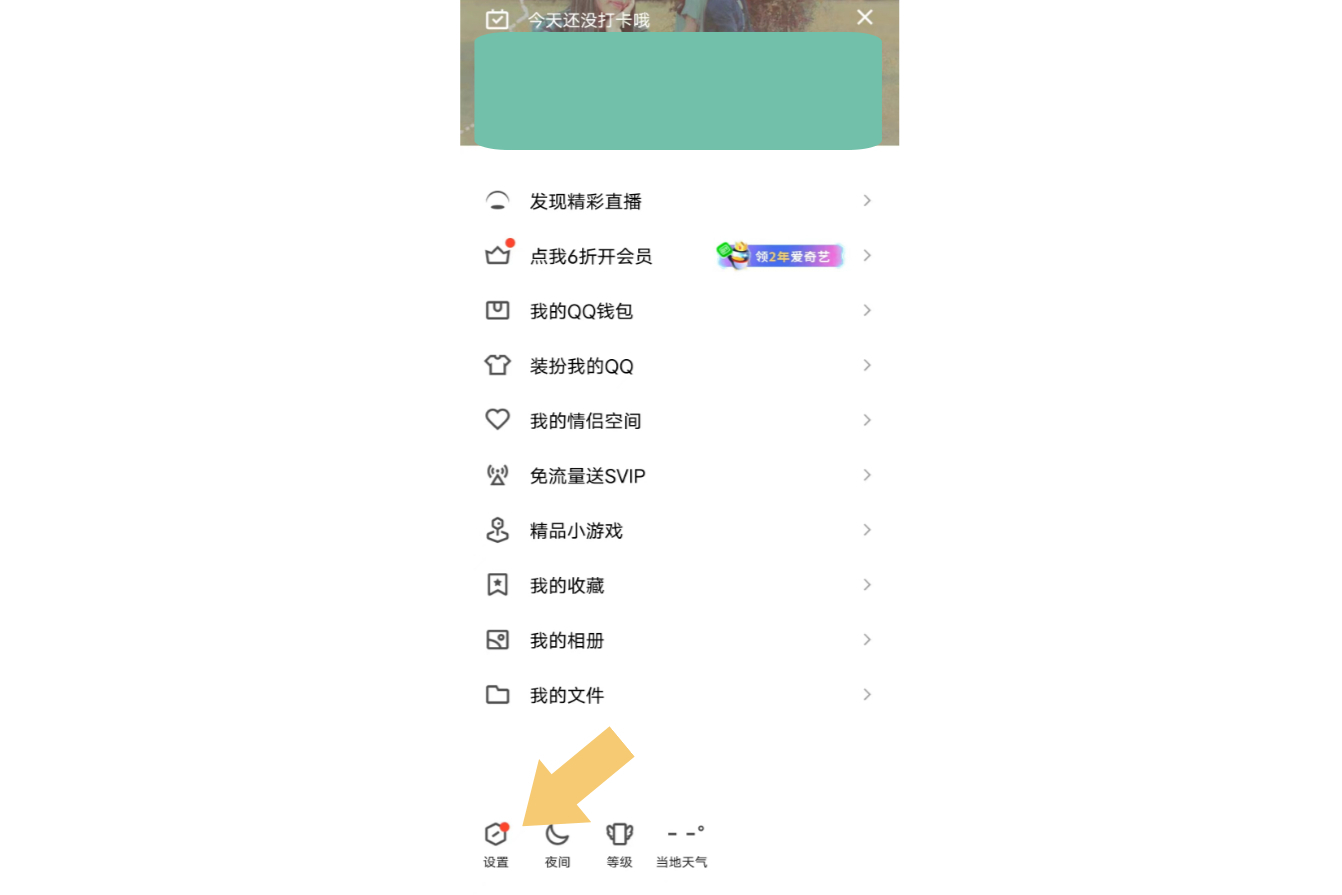Dismiss the 今天还没打卡哦 check-in banner
The height and width of the screenshot is (895, 1342).
tap(865, 17)
